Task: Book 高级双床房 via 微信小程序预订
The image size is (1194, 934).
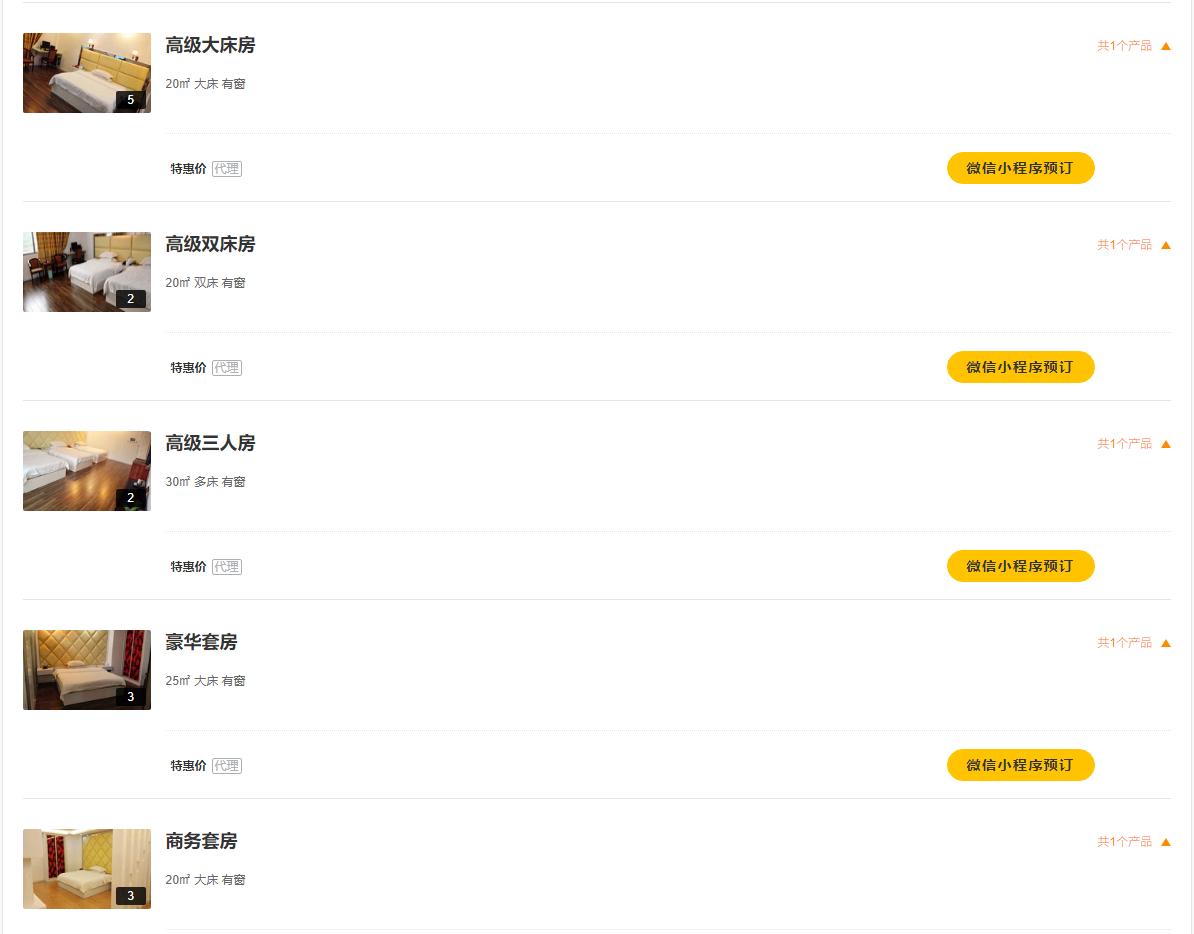Action: [x=1020, y=367]
